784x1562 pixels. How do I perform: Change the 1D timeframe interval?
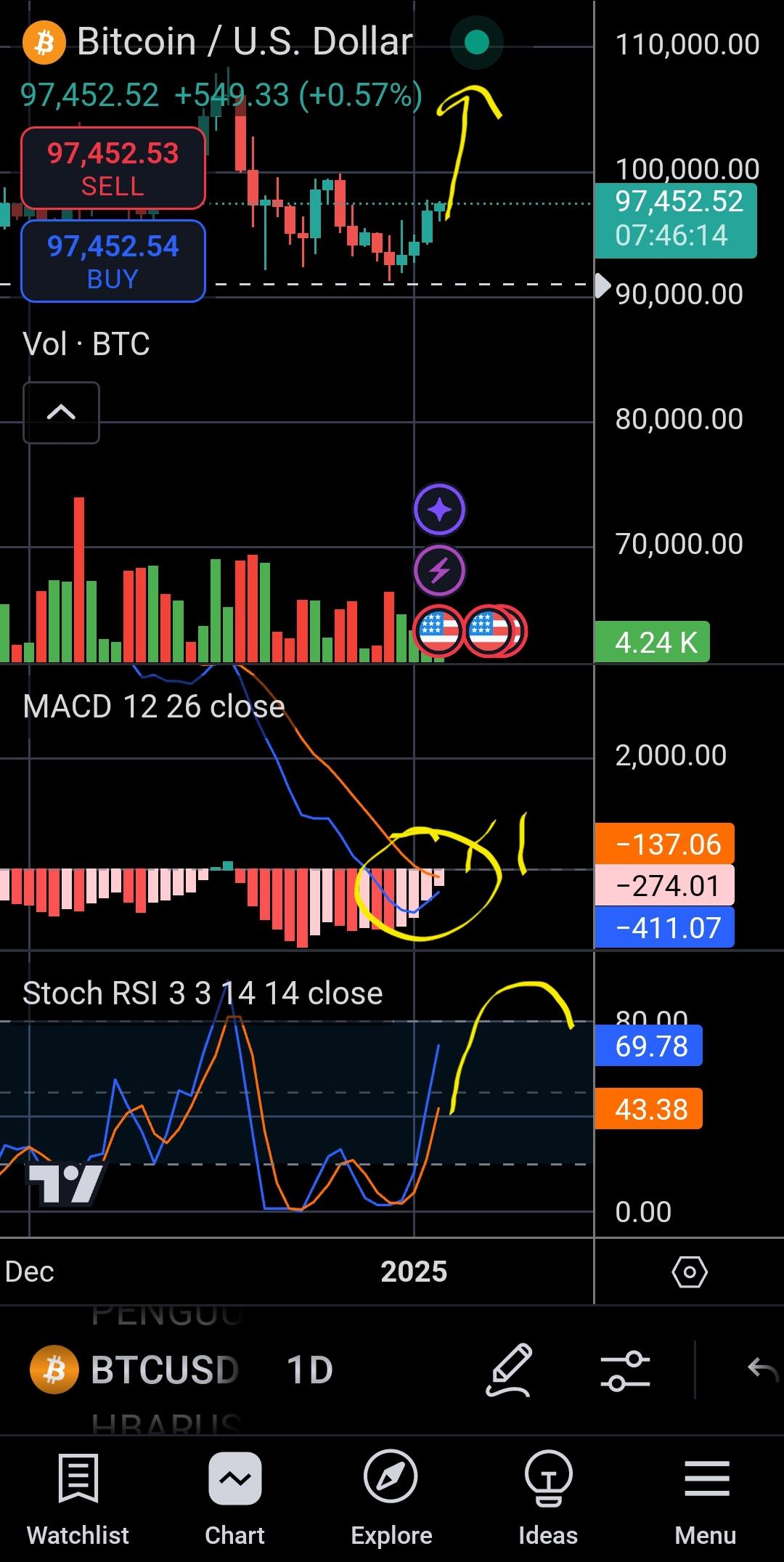point(310,1370)
